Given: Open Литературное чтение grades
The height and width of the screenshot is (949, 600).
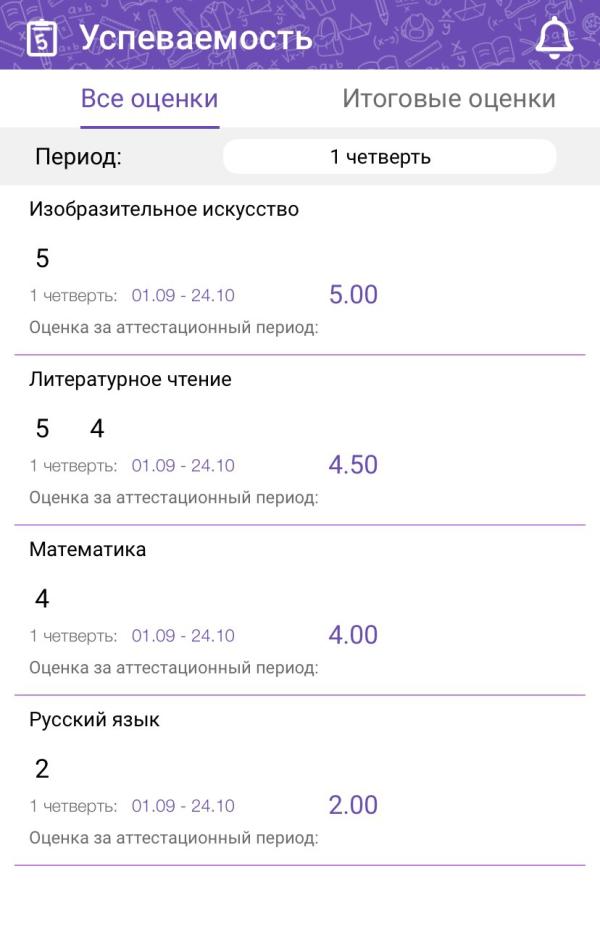Looking at the screenshot, I should point(131,380).
